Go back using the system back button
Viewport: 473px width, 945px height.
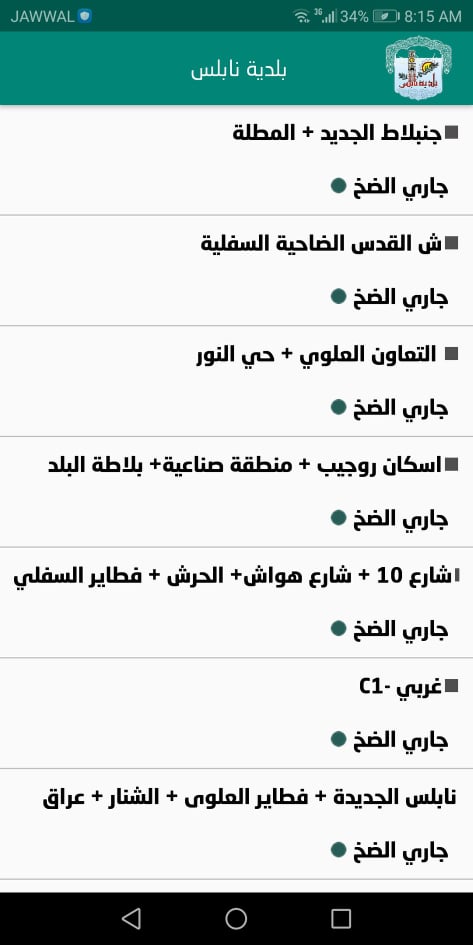pos(131,918)
